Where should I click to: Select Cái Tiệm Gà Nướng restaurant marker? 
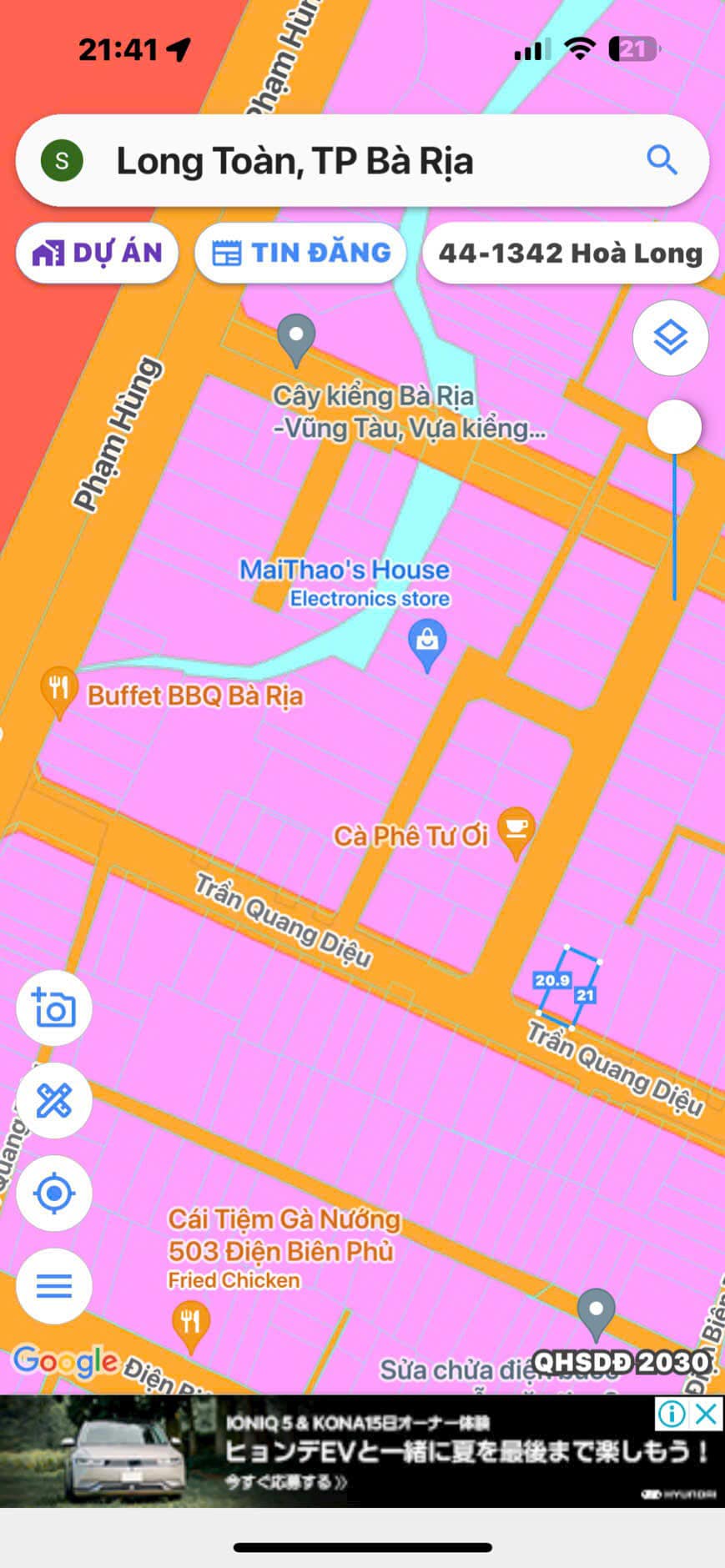191,1324
